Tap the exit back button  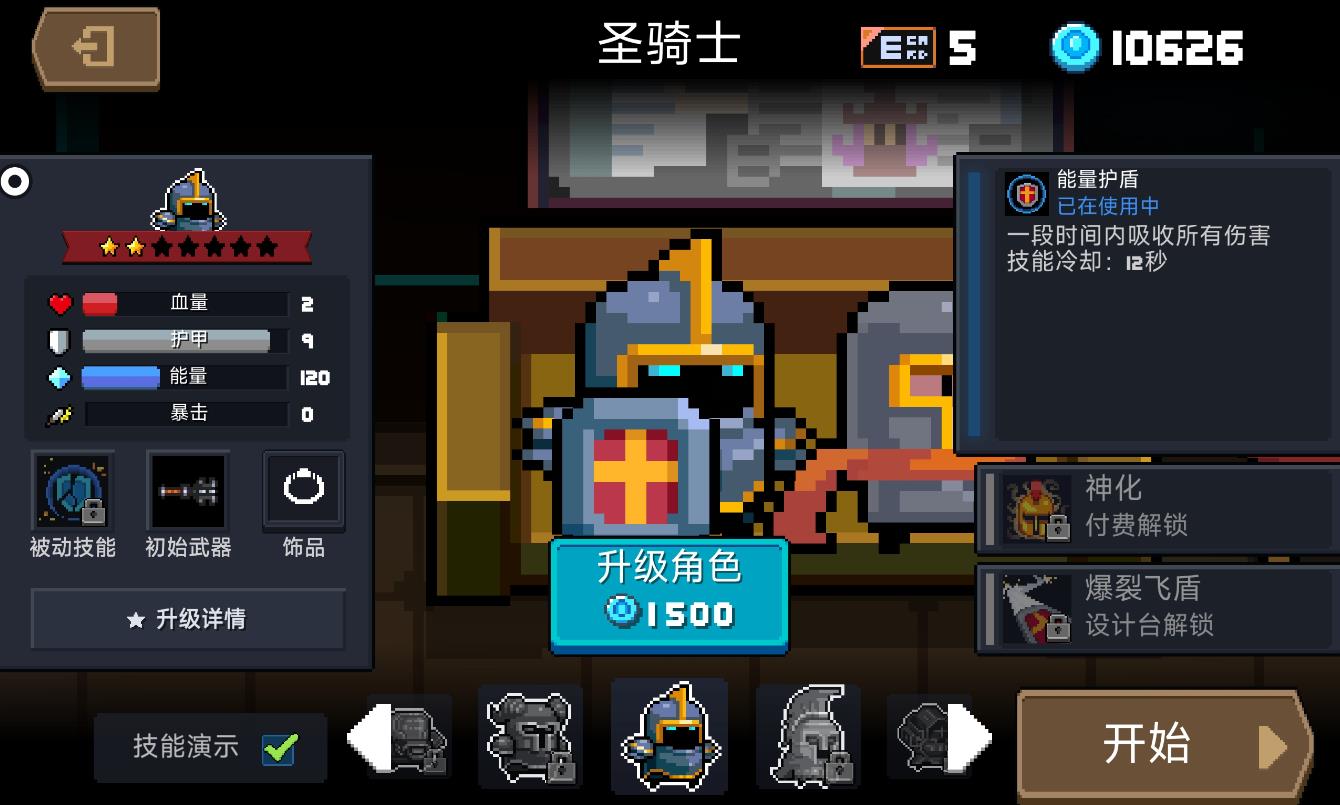(x=96, y=47)
